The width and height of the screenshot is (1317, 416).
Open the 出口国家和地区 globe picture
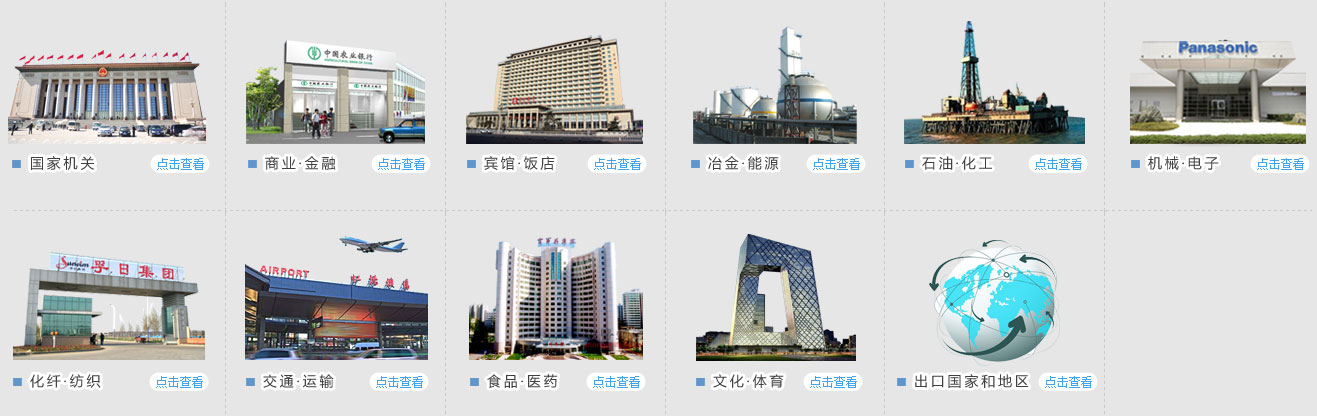point(995,300)
